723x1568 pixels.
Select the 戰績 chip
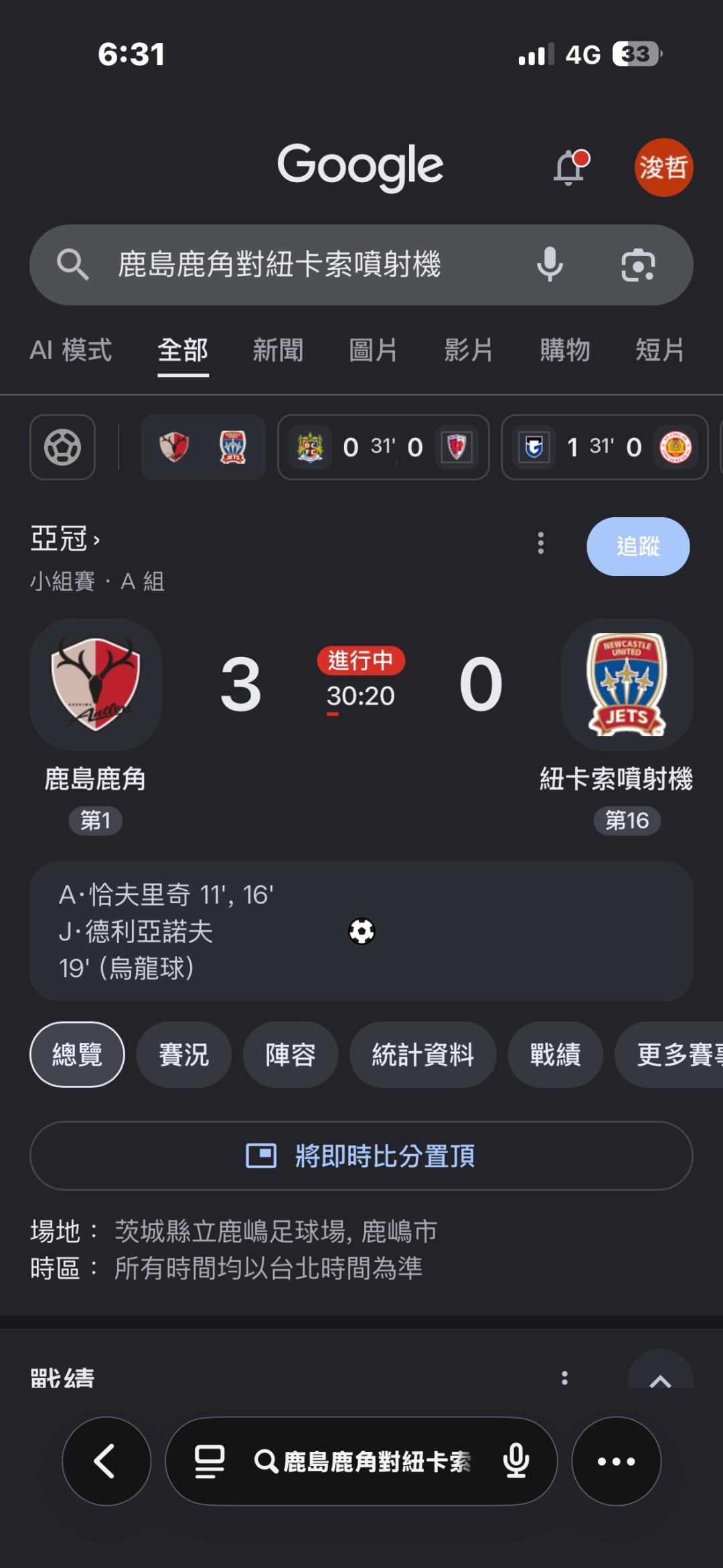[x=556, y=1055]
